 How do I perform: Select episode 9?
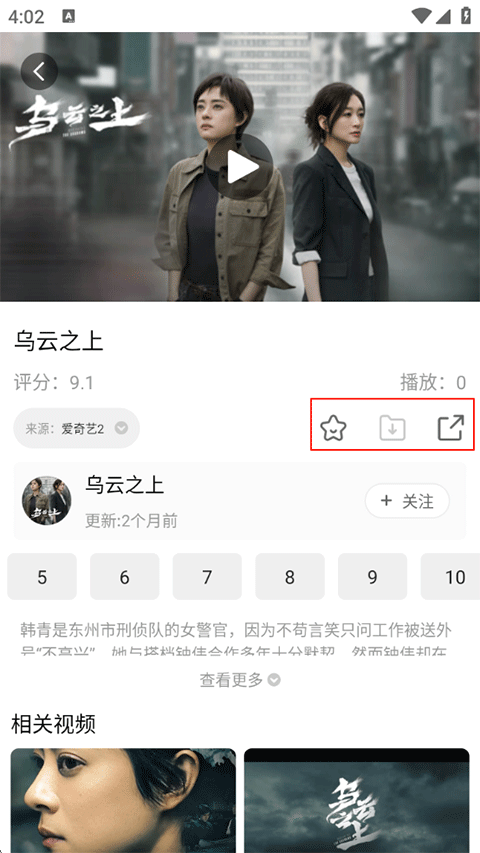373,577
